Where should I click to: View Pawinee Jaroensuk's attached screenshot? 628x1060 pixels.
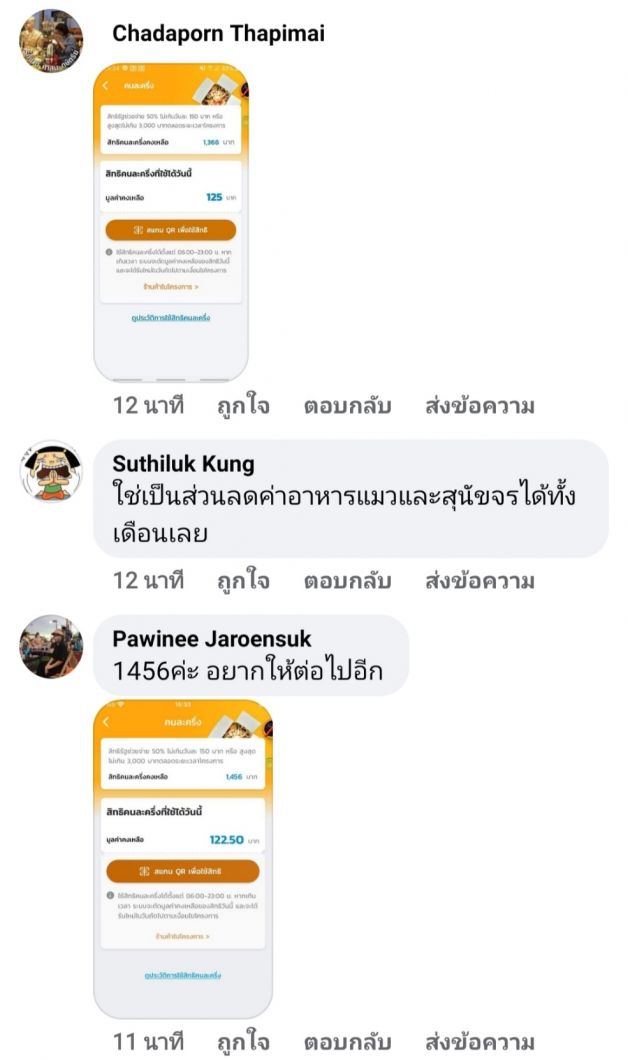[x=183, y=859]
